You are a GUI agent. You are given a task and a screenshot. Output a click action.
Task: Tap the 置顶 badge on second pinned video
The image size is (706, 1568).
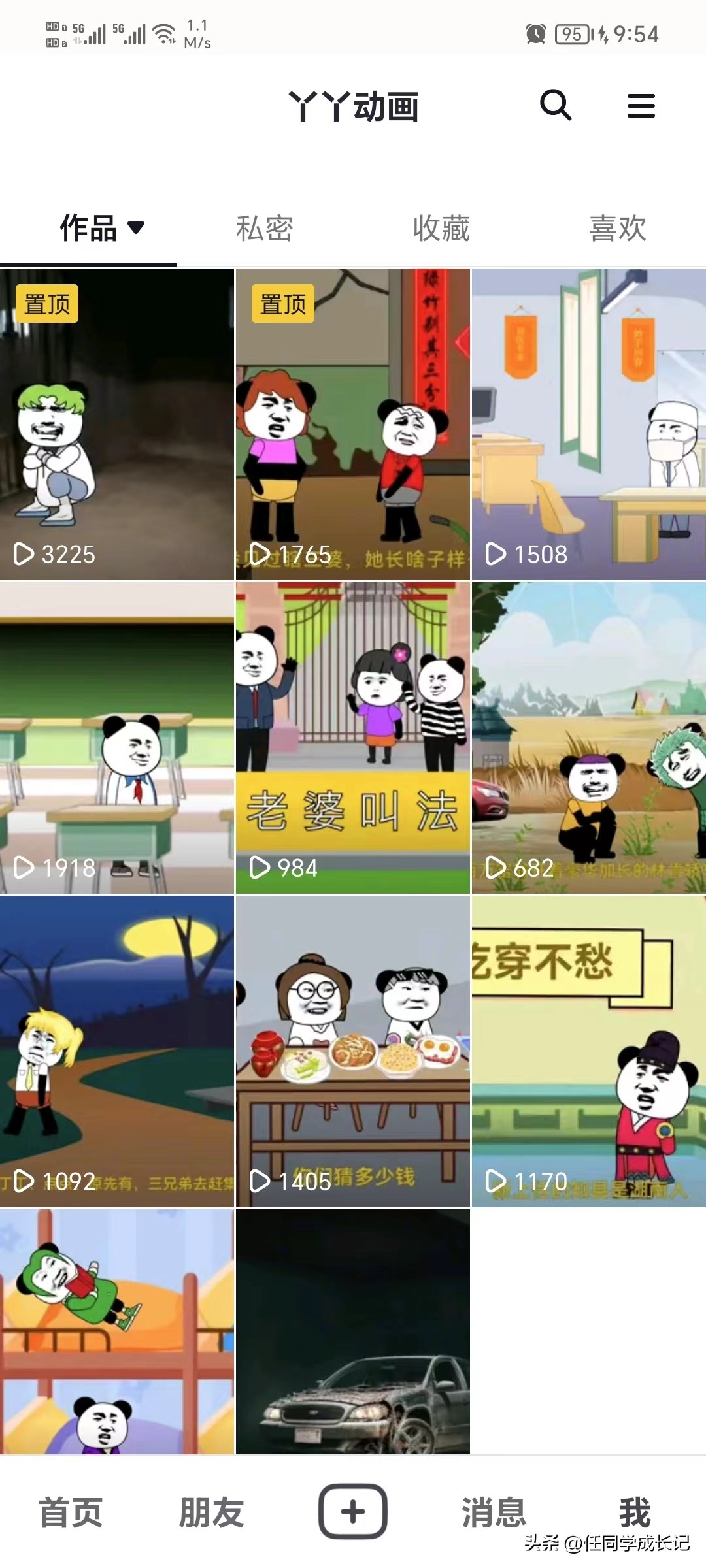pyautogui.click(x=284, y=304)
